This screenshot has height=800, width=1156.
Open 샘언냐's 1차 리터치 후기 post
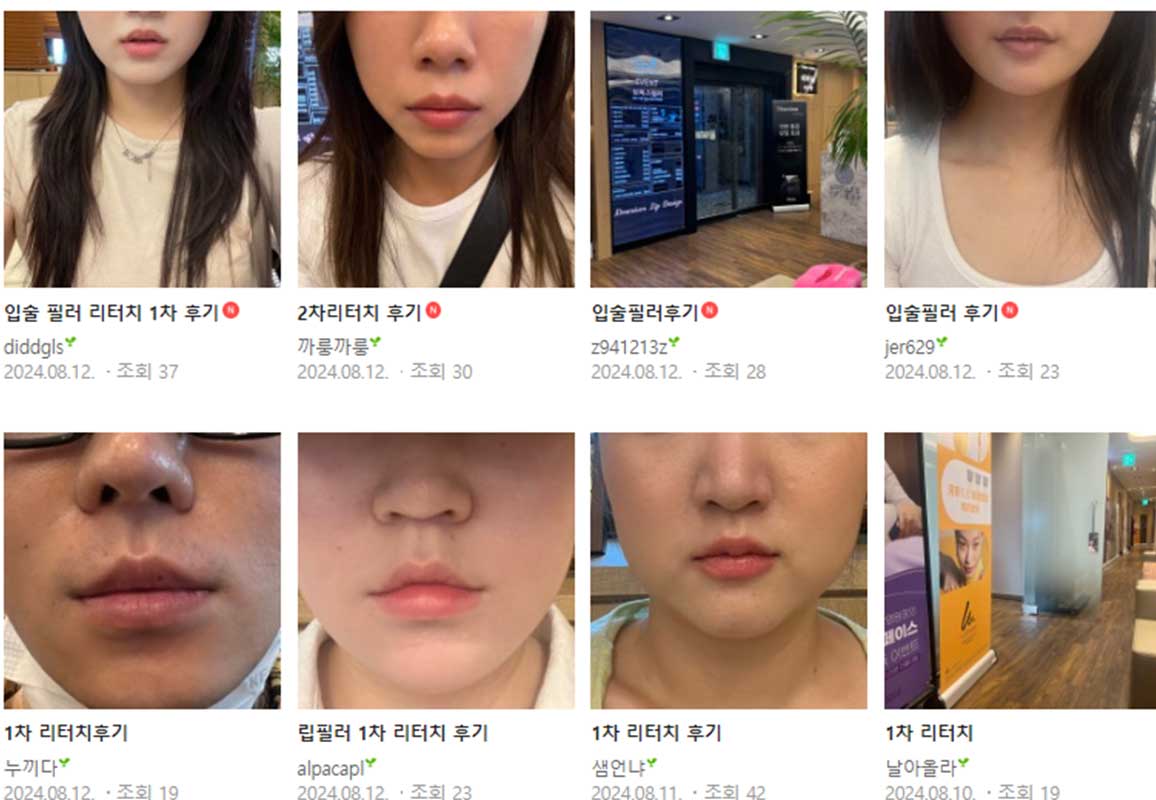coord(656,733)
